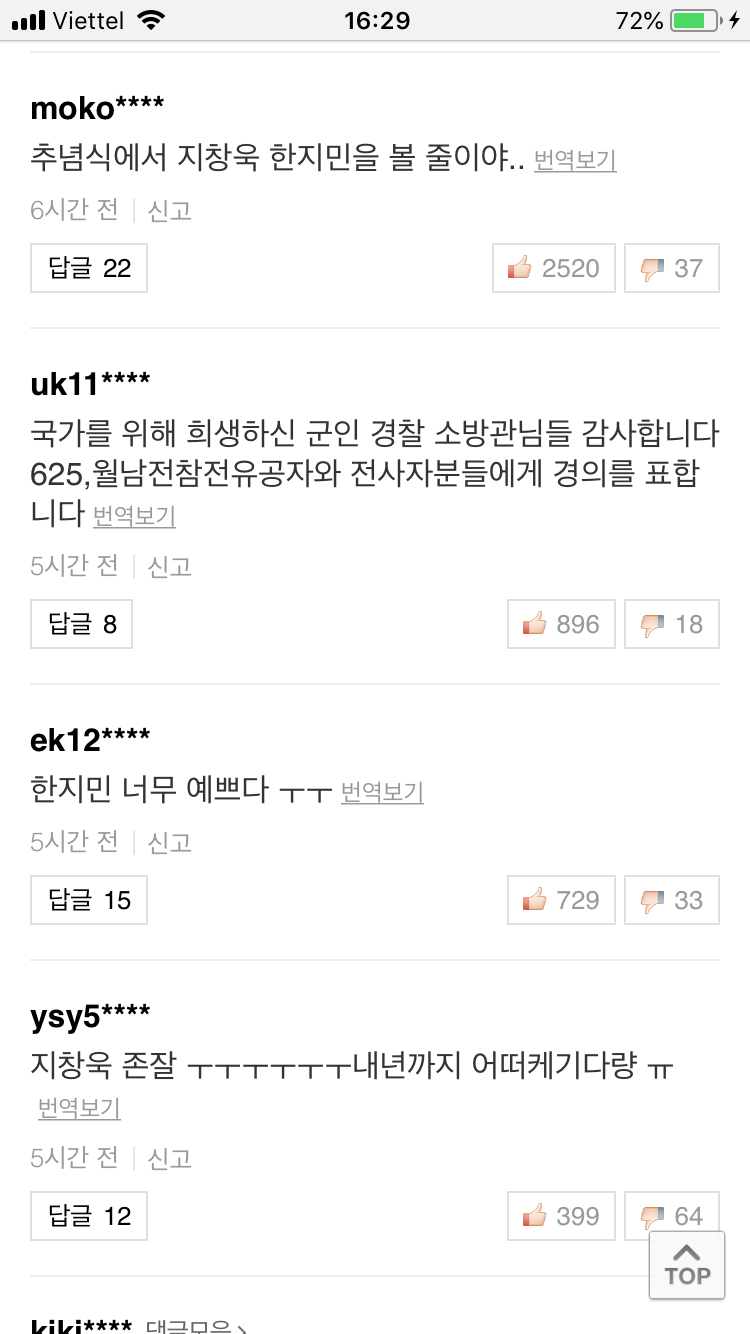Like moko's comment with 2520 likes
750x1334 pixels.
[x=553, y=268]
